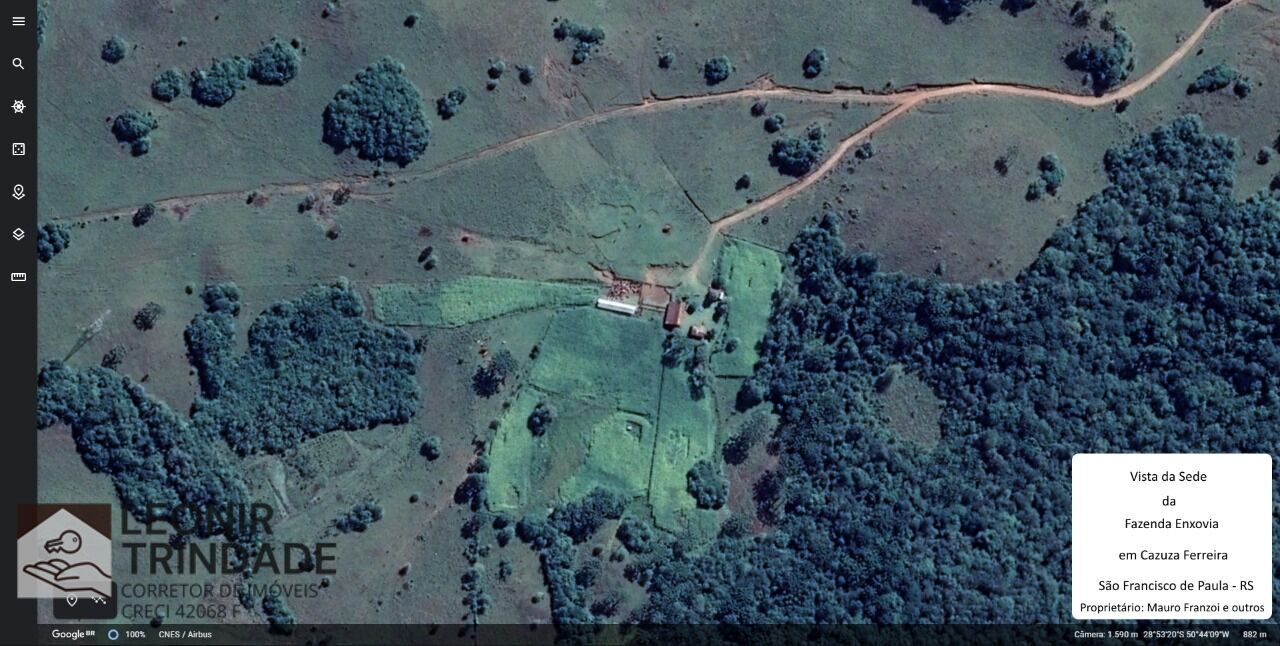Open the map style layers
The image size is (1280, 646).
[18, 234]
